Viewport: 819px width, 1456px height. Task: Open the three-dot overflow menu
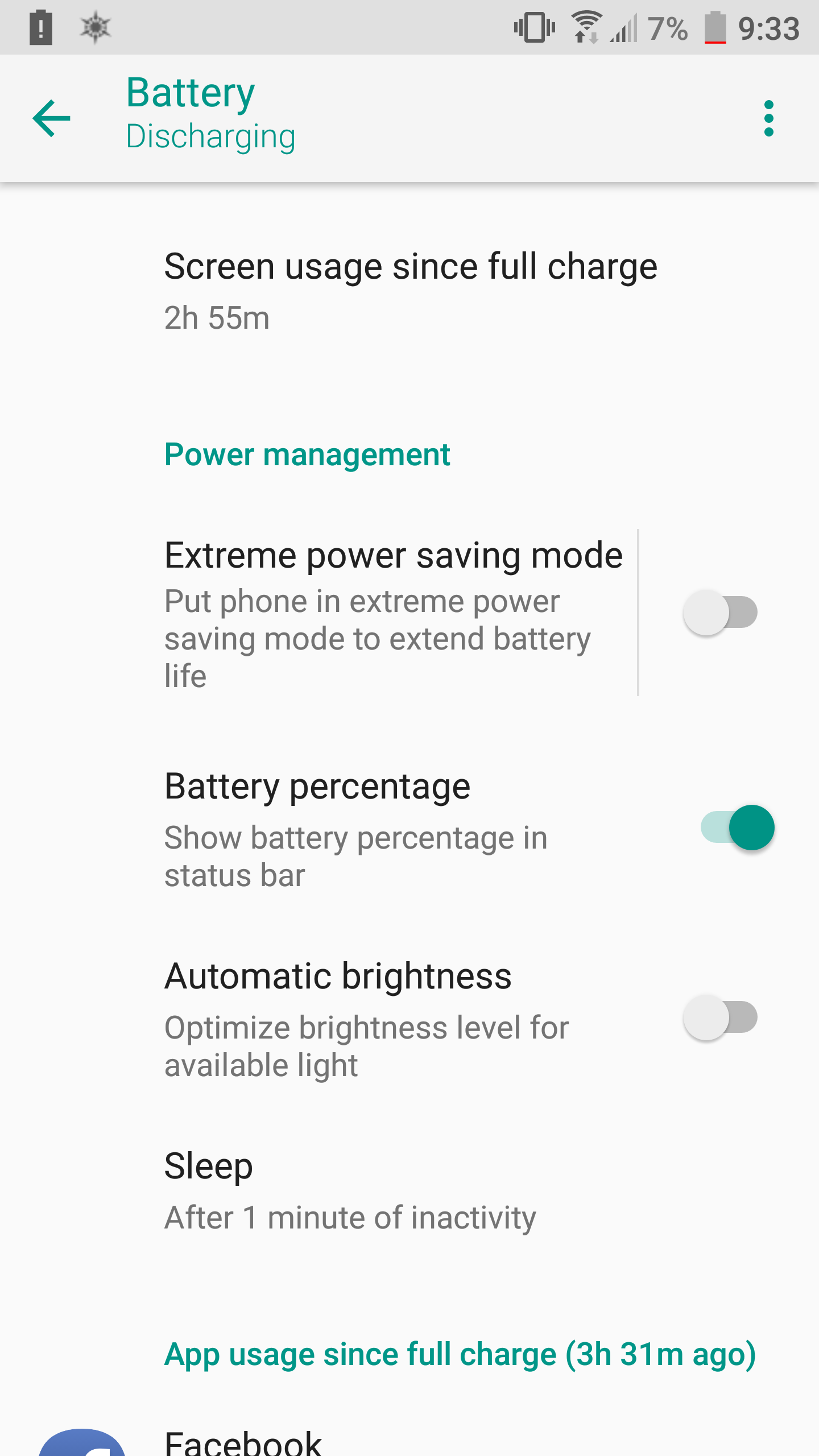768,118
